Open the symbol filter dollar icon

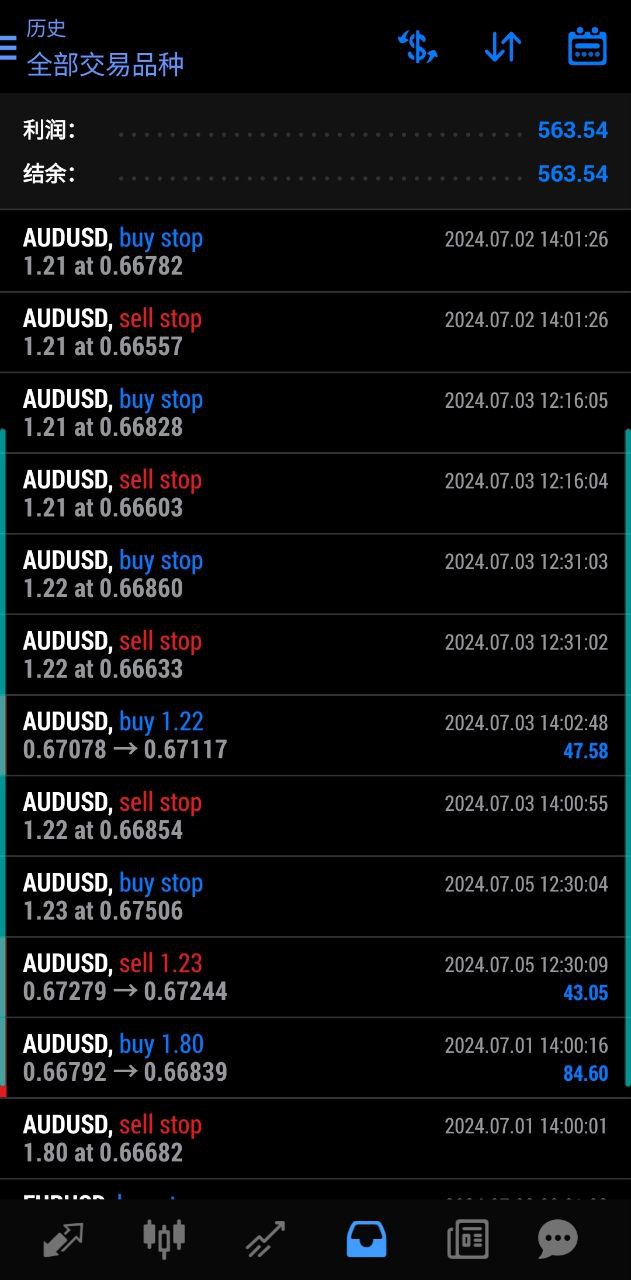417,46
